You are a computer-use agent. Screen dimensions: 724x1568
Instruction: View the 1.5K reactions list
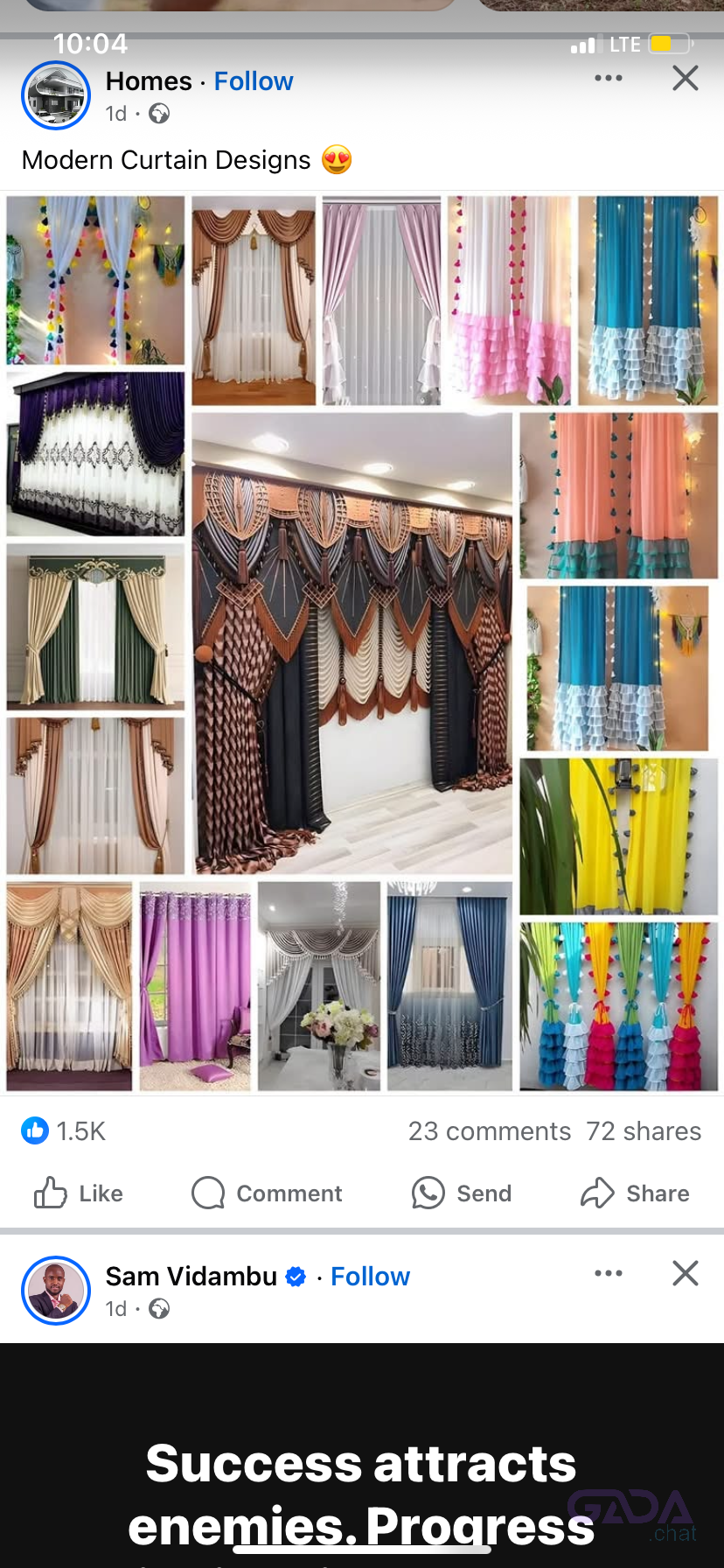65,1131
